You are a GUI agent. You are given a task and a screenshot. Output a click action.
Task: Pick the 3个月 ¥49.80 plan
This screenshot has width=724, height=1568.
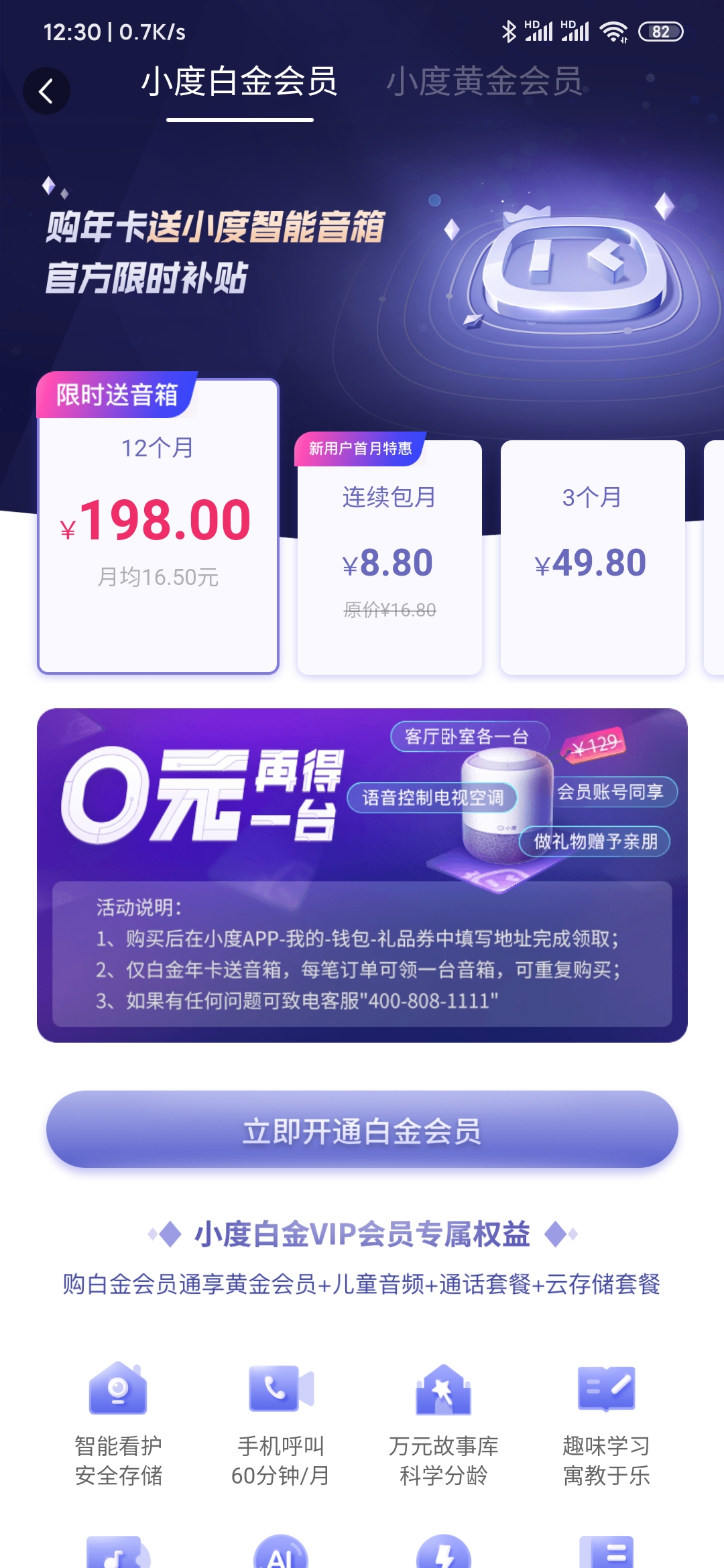pos(593,558)
